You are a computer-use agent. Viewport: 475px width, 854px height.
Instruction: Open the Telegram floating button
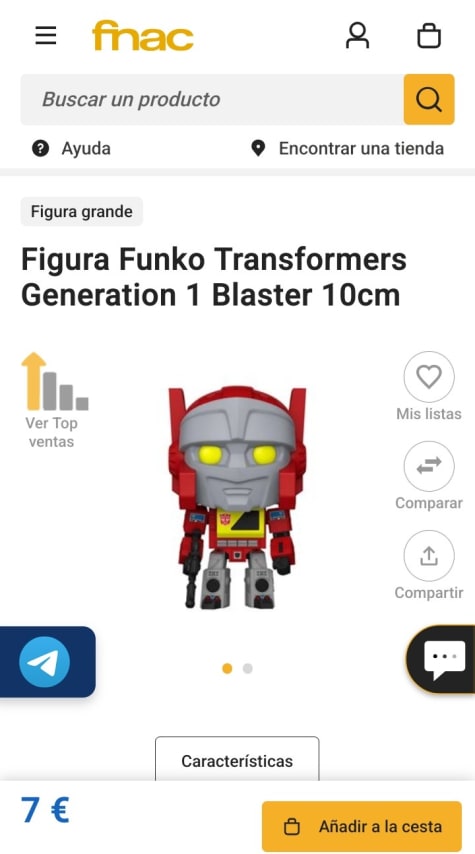[46, 662]
